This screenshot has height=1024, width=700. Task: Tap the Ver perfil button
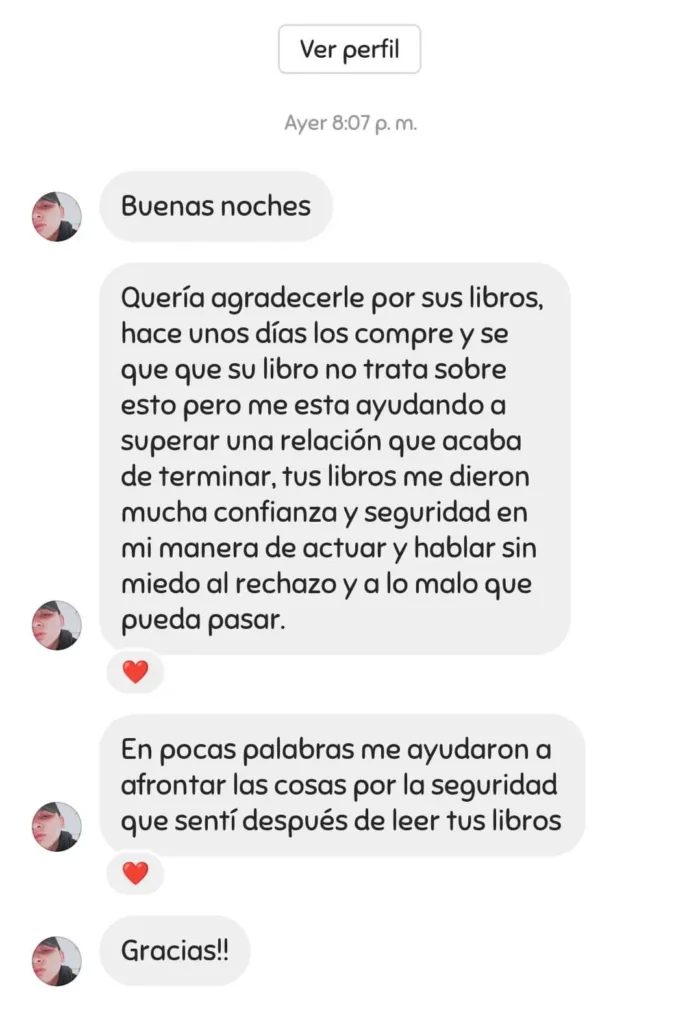coord(349,49)
